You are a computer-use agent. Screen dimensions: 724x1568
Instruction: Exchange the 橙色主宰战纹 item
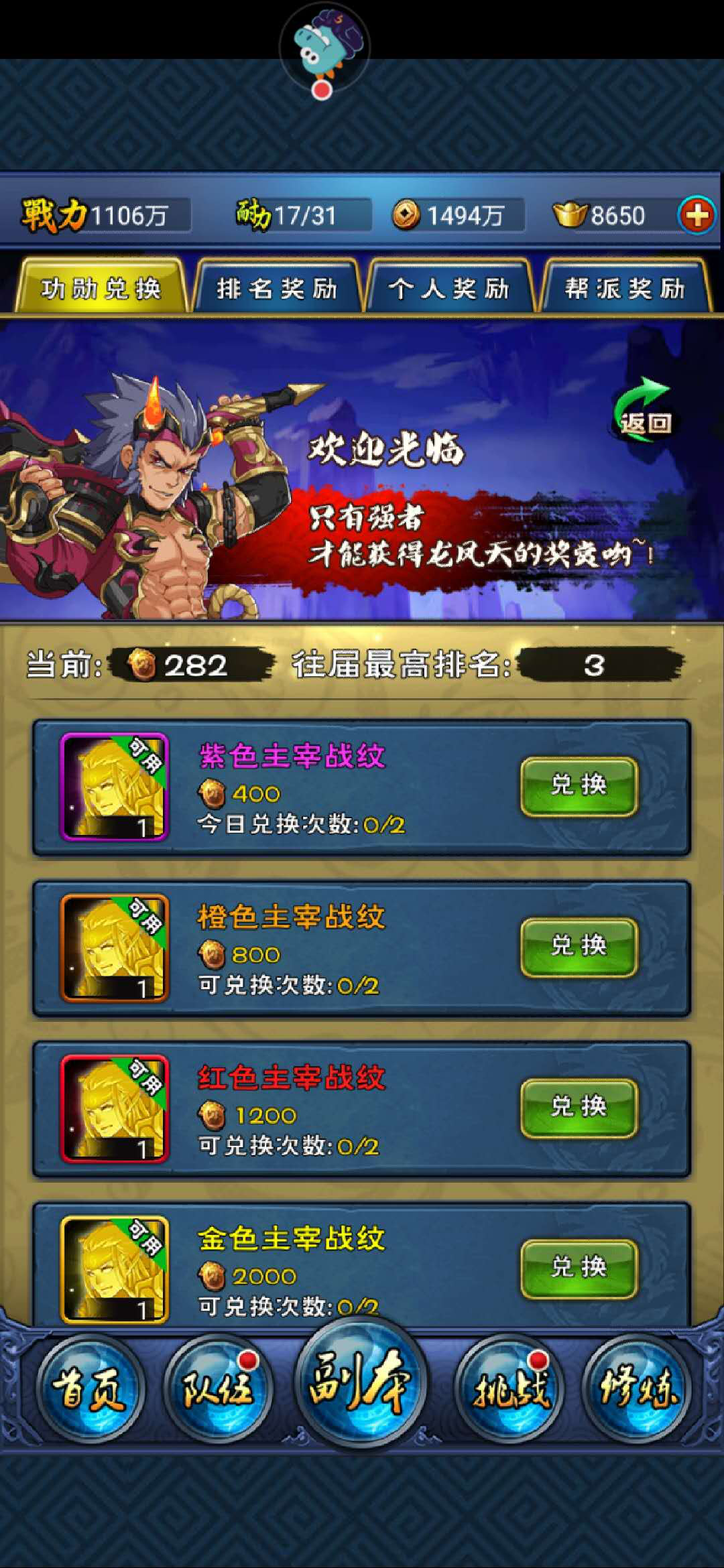(579, 947)
